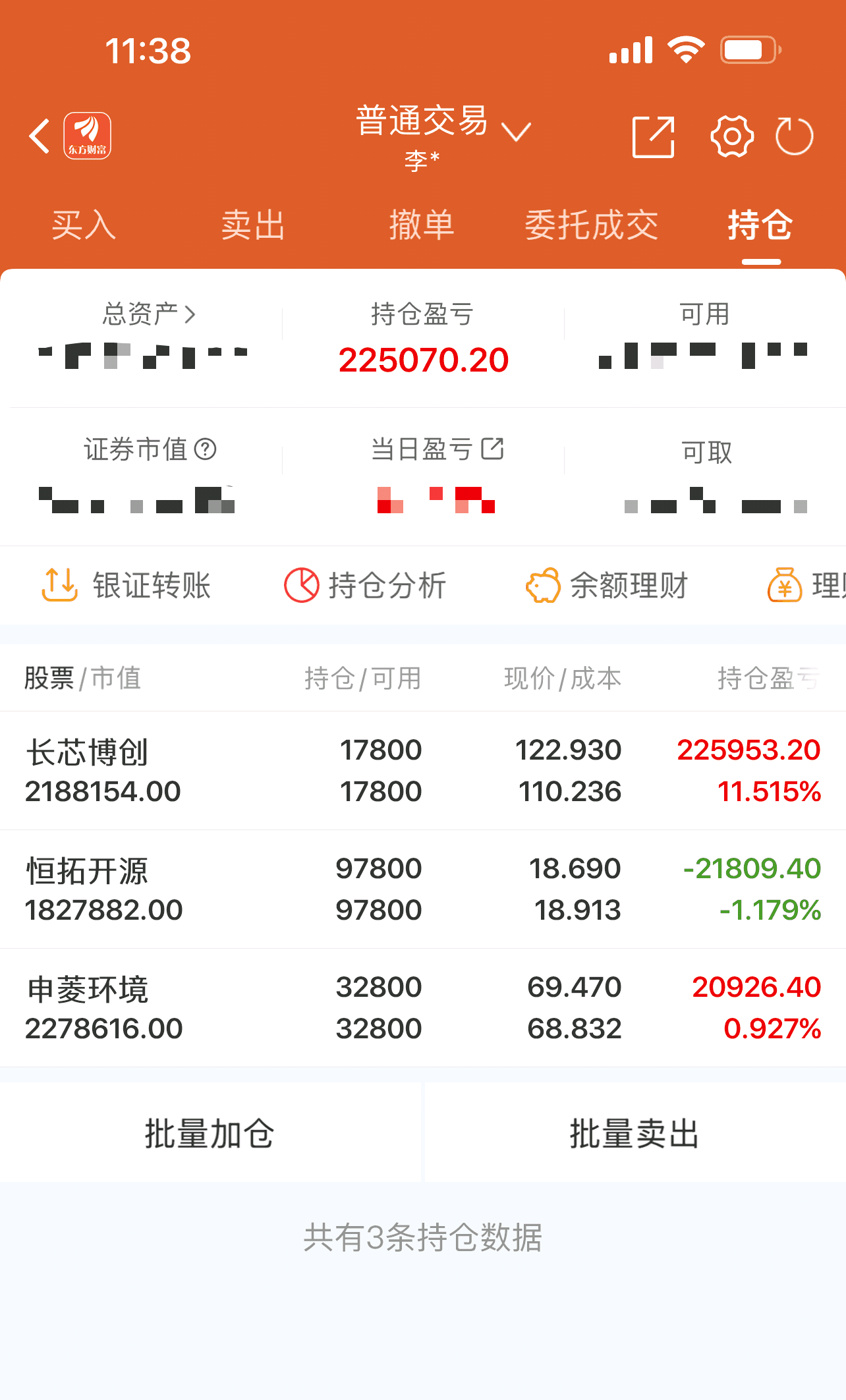Screen dimensions: 846x1400
Task: Tap the 批量卖出 button
Action: (634, 1133)
